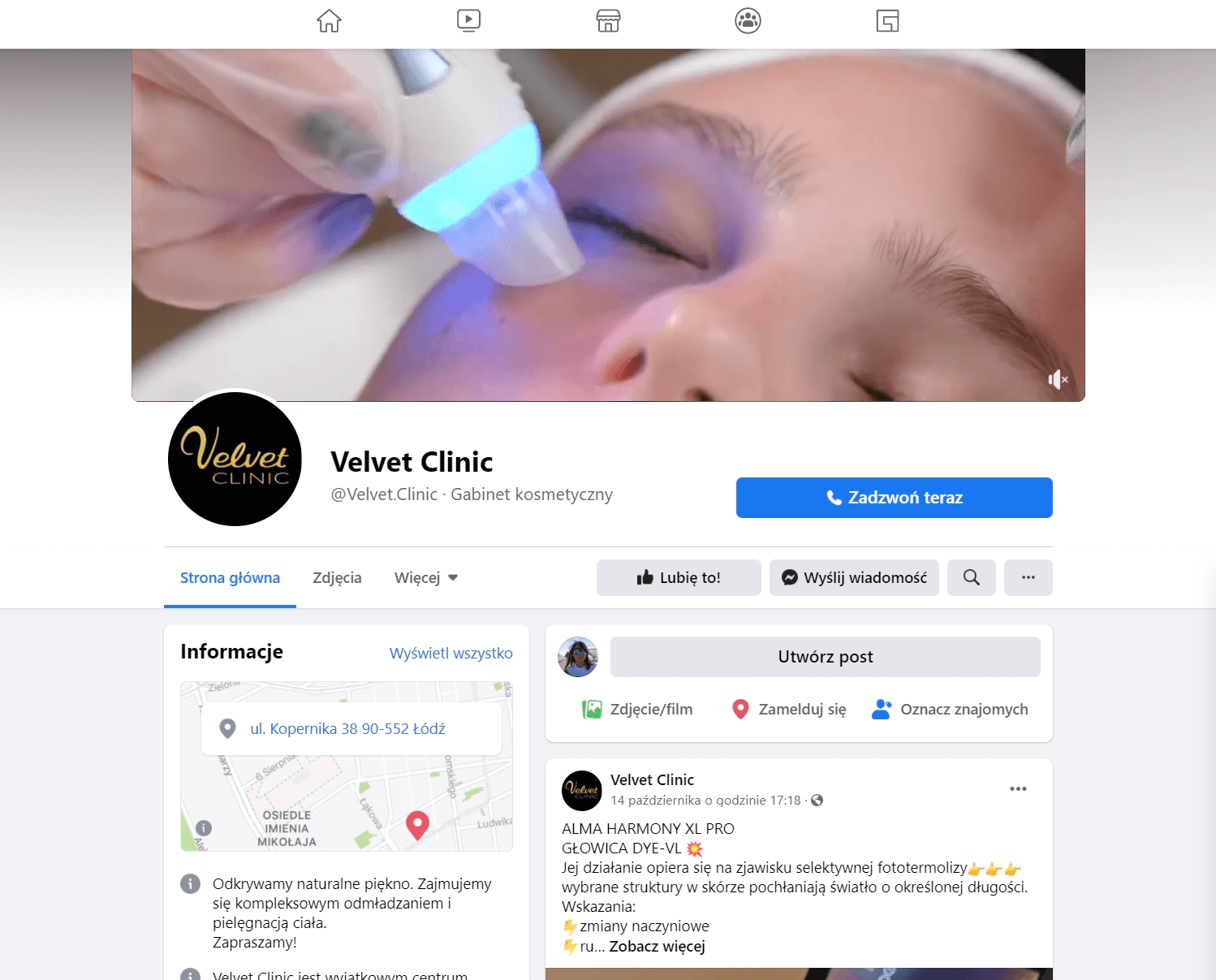Go to the Facebook home feed
1216x980 pixels.
click(329, 21)
